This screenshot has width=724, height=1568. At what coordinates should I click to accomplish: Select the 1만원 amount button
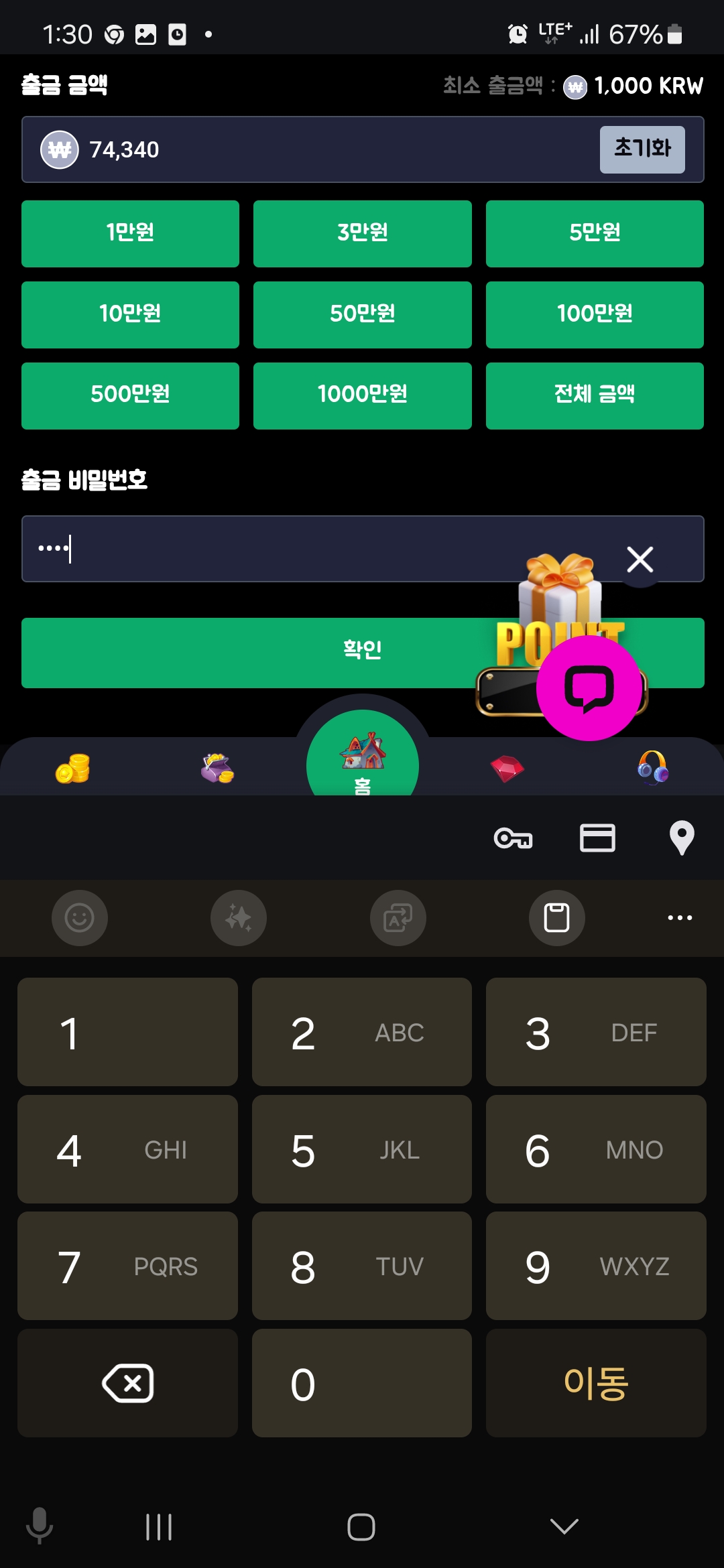130,233
